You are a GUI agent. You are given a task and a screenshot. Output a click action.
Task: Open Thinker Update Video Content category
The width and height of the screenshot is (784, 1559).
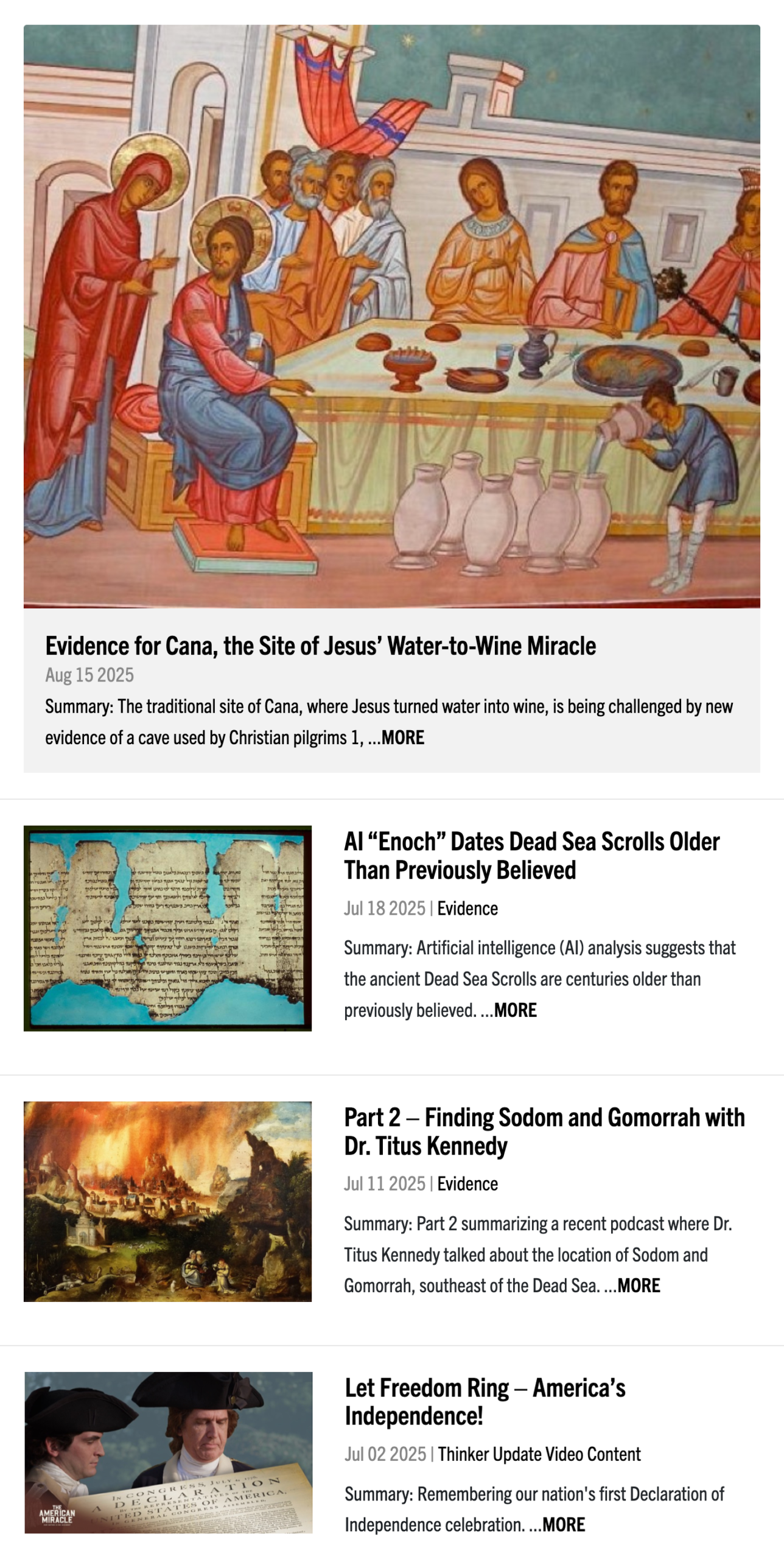[x=539, y=1454]
